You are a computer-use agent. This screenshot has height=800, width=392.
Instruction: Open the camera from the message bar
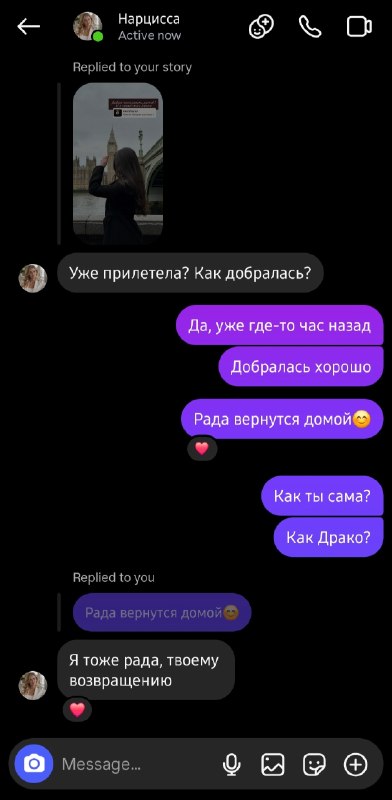click(x=34, y=764)
